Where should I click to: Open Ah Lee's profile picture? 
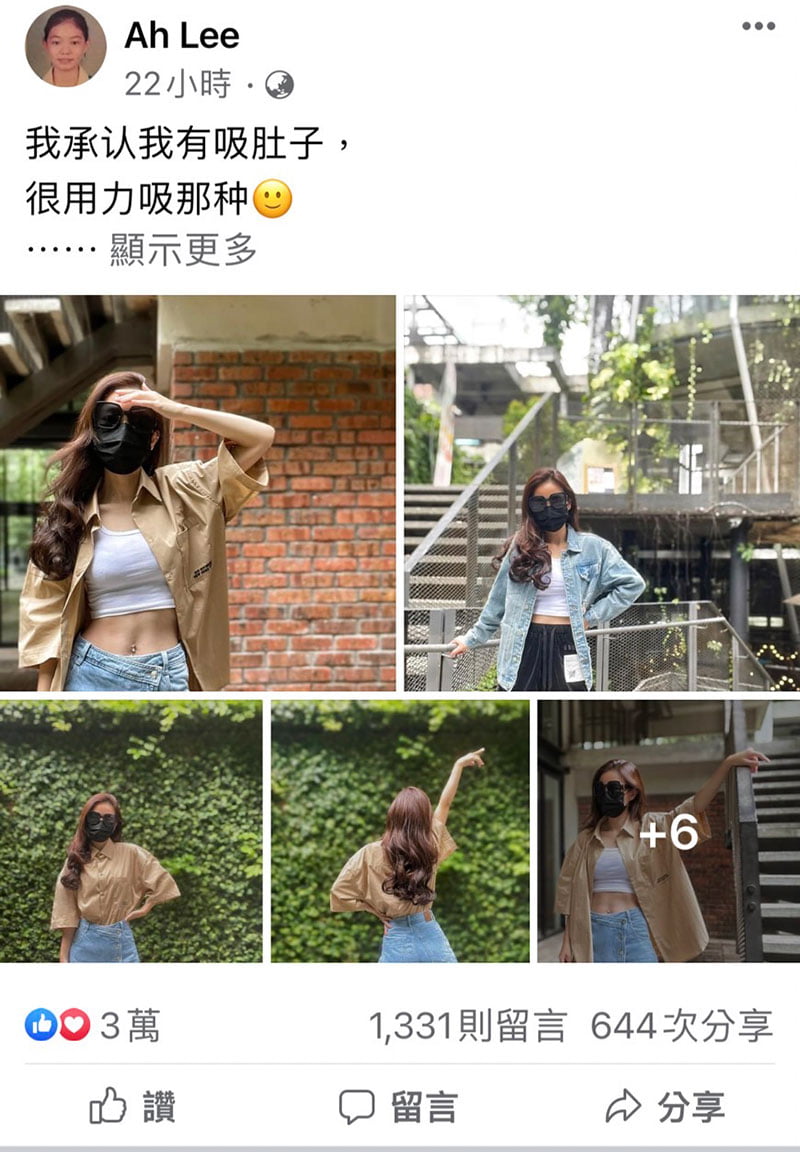(x=65, y=47)
